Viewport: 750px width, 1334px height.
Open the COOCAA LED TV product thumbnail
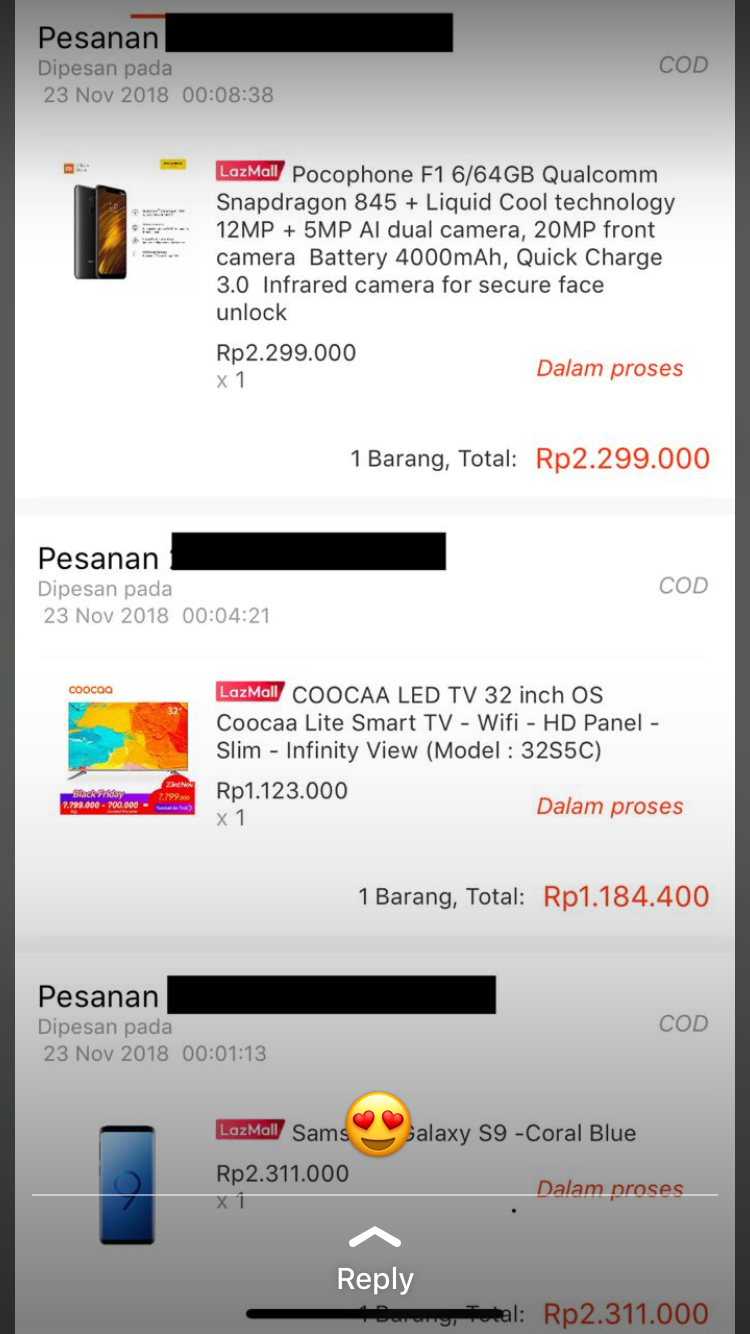pos(127,750)
